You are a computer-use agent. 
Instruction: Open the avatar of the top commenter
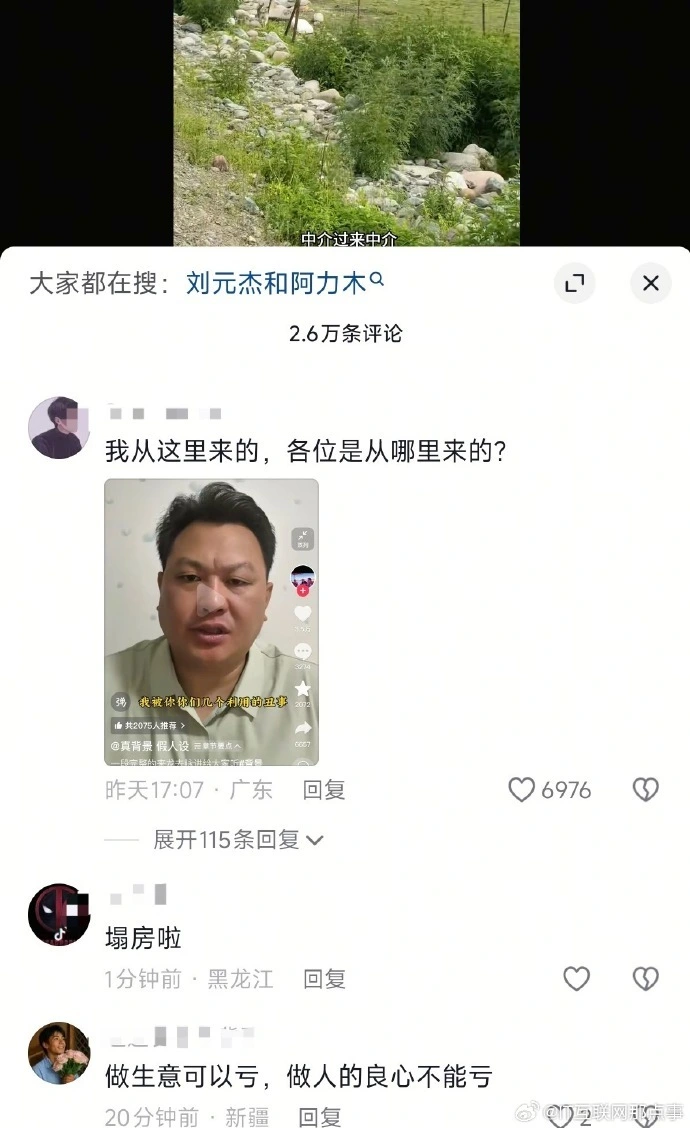59,427
